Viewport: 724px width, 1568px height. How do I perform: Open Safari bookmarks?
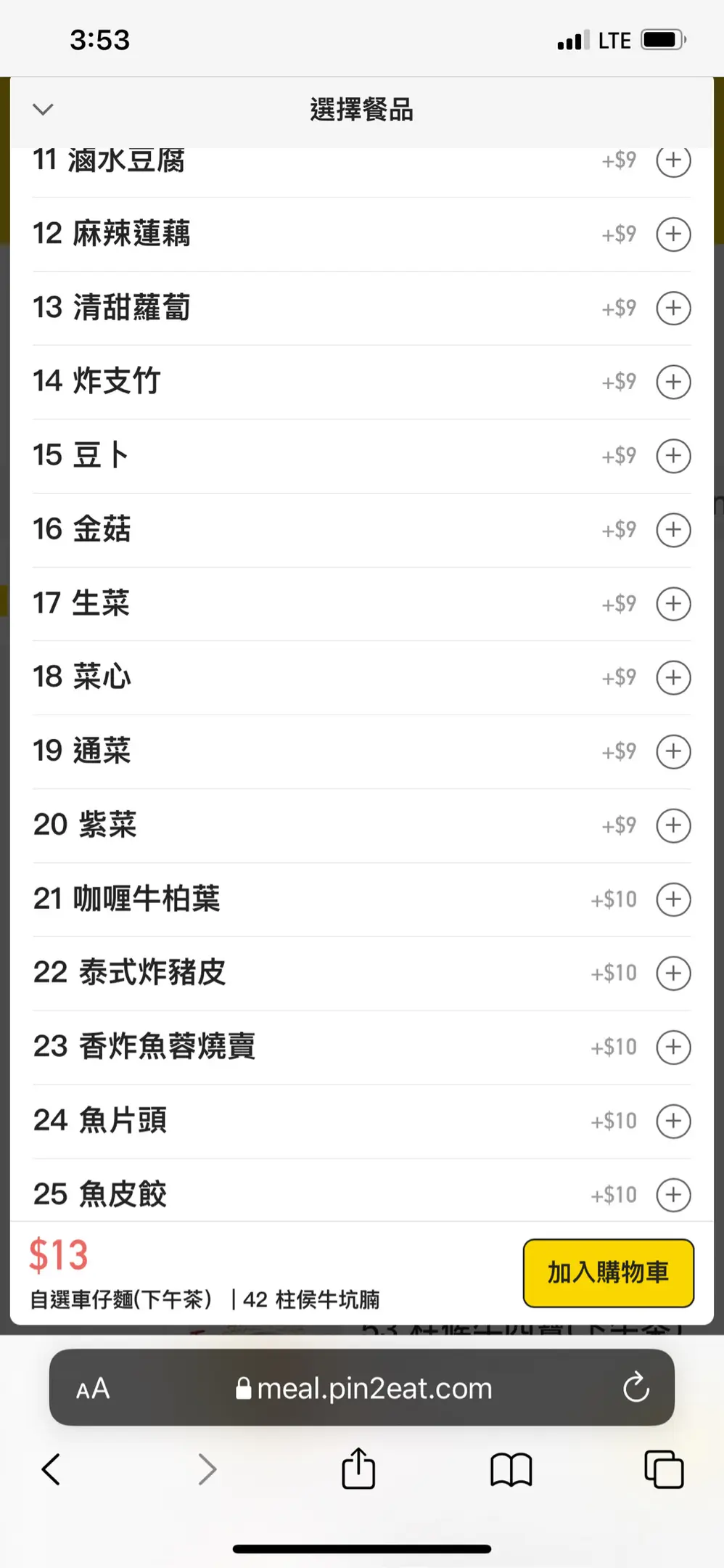coord(511,1469)
